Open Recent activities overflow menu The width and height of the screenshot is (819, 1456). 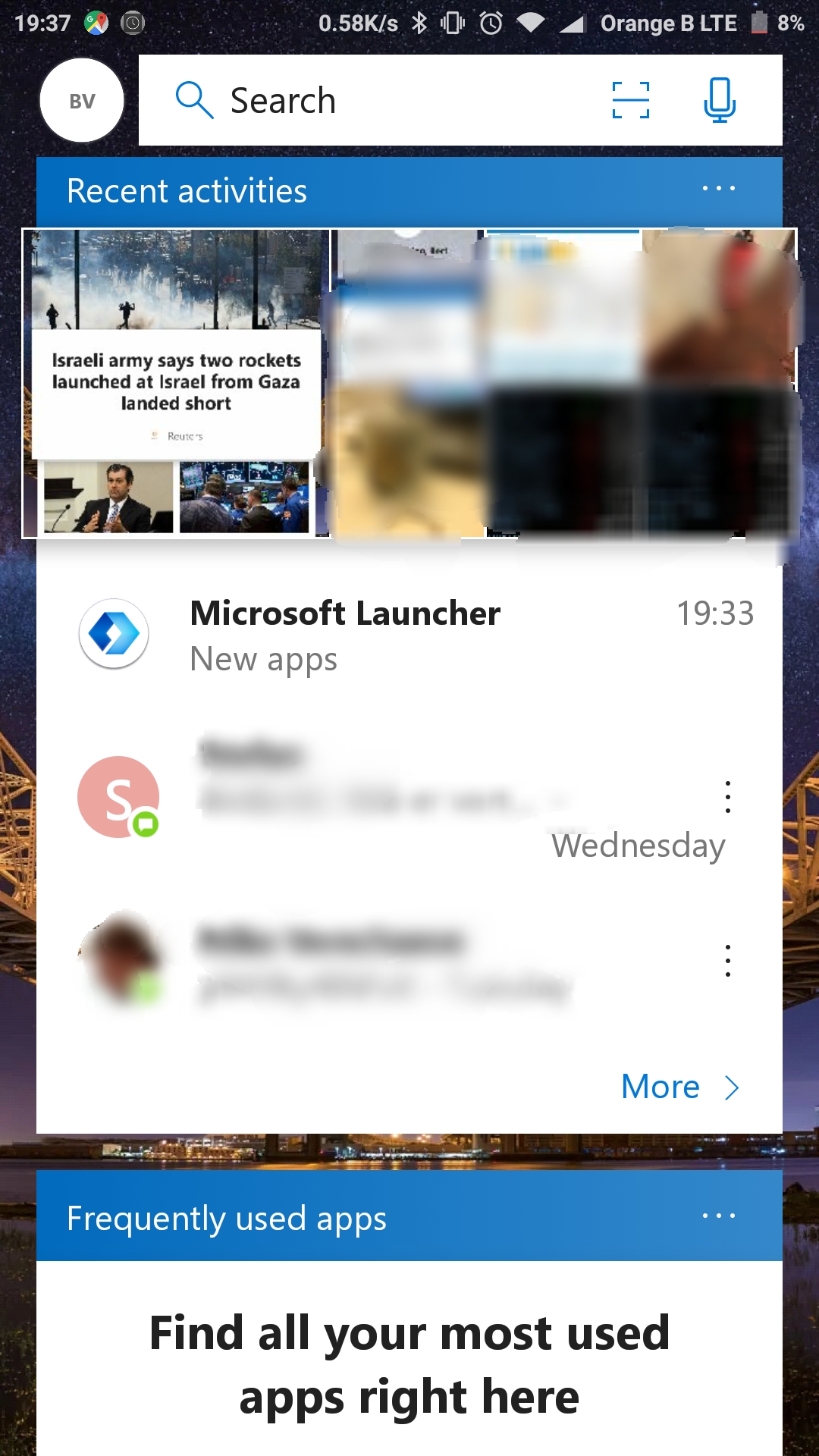click(718, 188)
